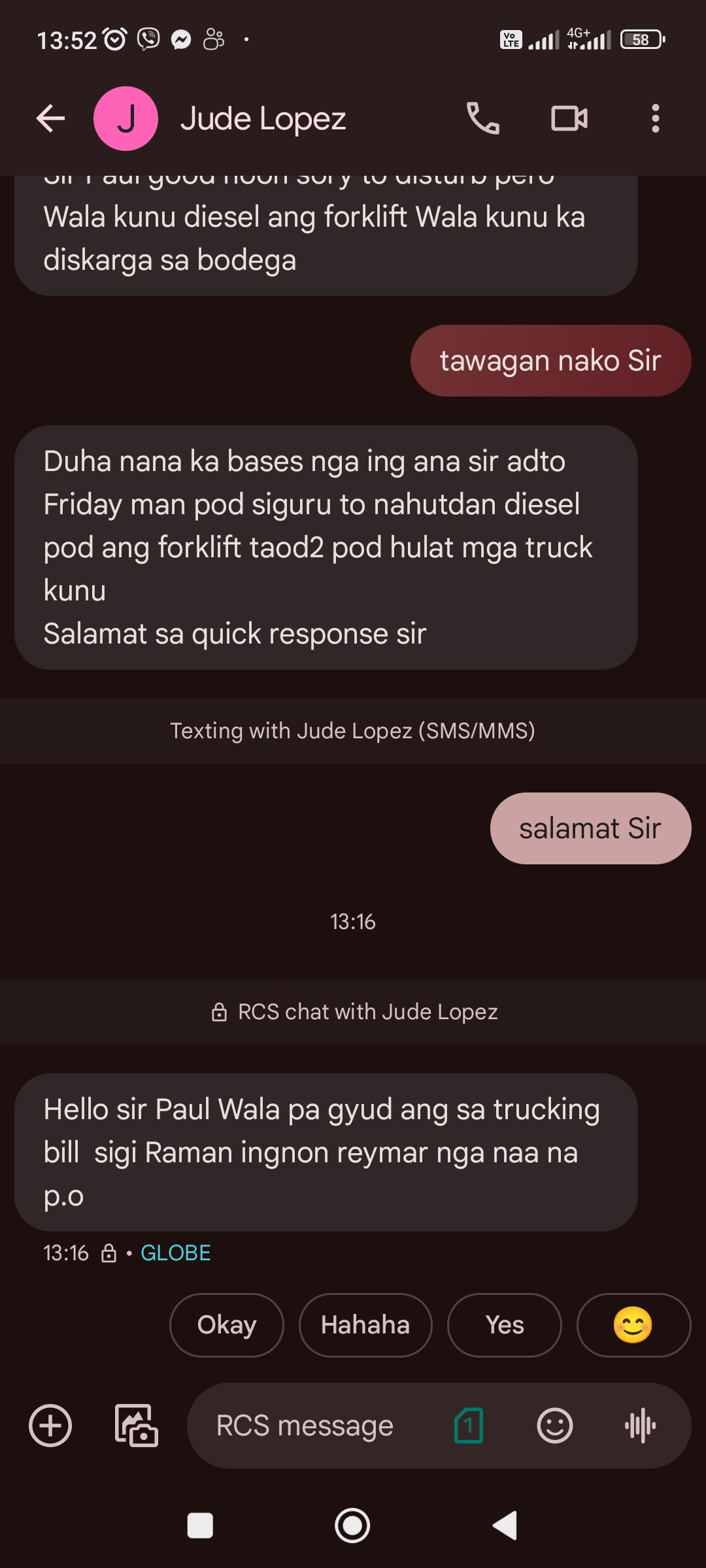Open the overflow menu
The width and height of the screenshot is (706, 1568).
(x=655, y=119)
